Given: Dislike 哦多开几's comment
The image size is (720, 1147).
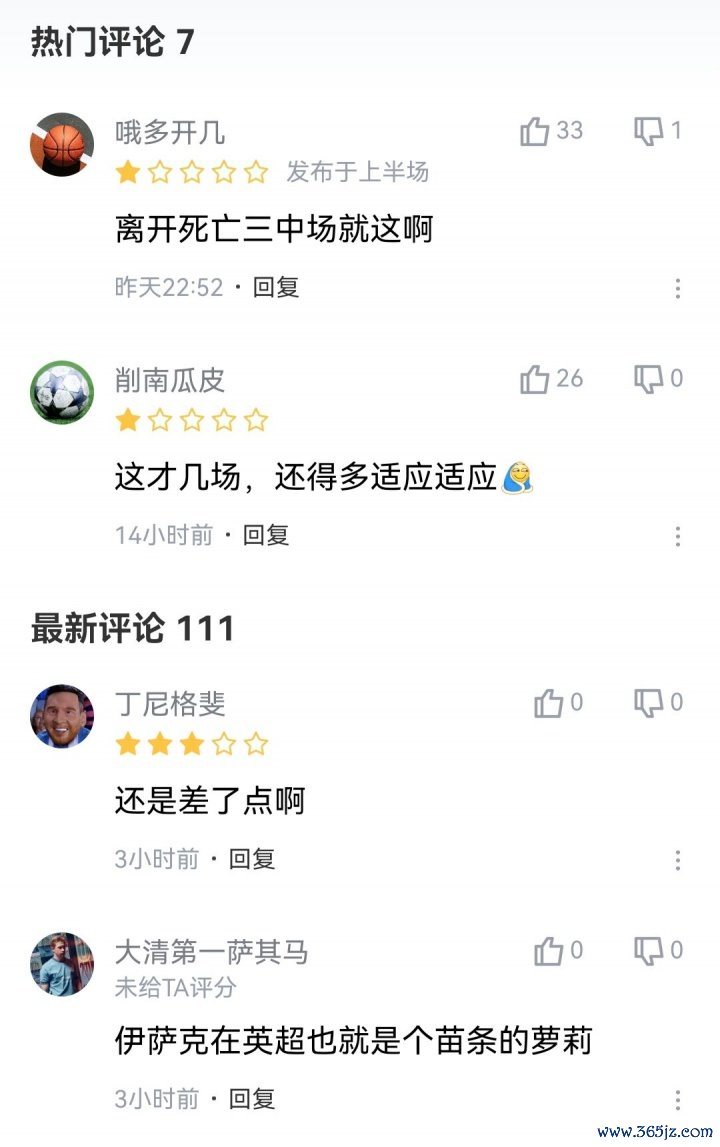Looking at the screenshot, I should coord(649,131).
